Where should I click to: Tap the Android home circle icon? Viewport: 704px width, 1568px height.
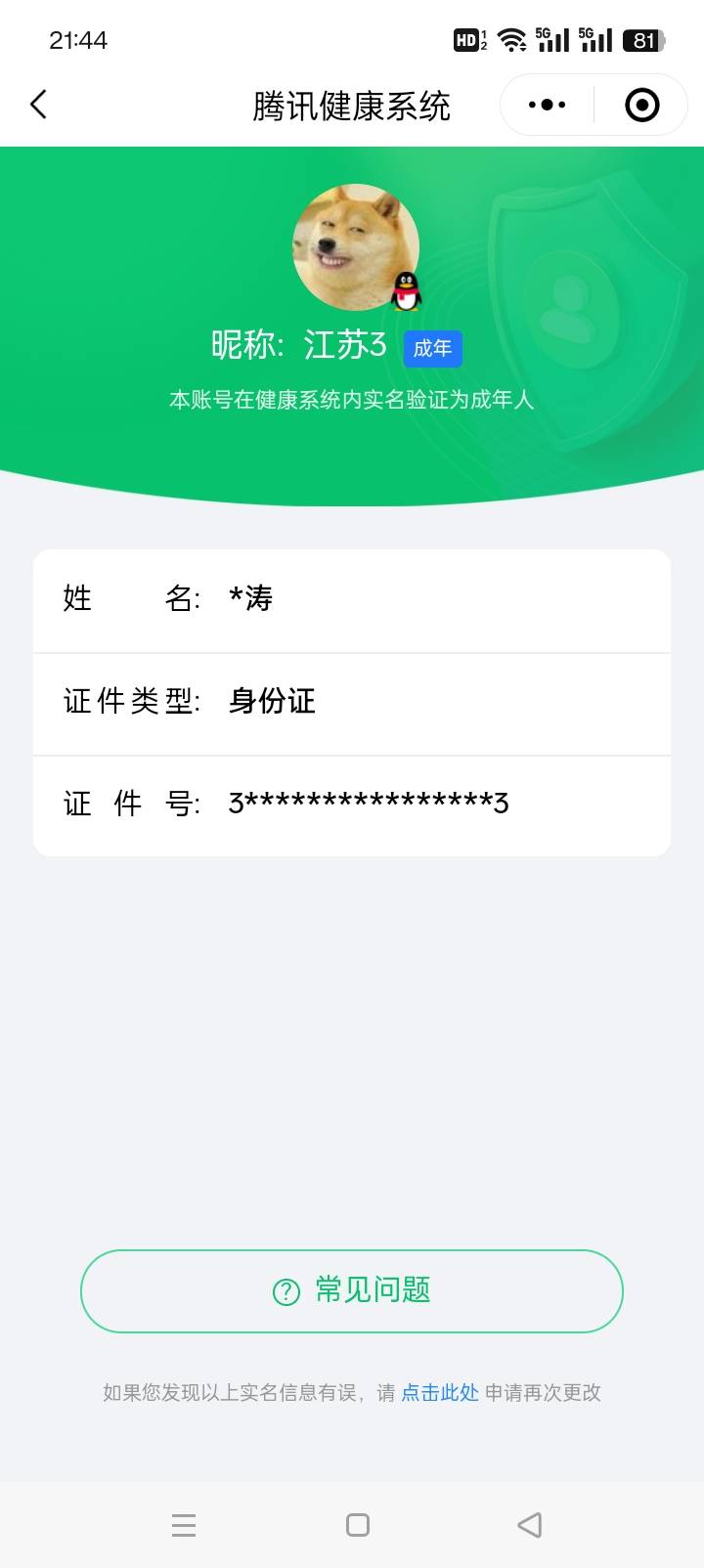pos(358,1524)
